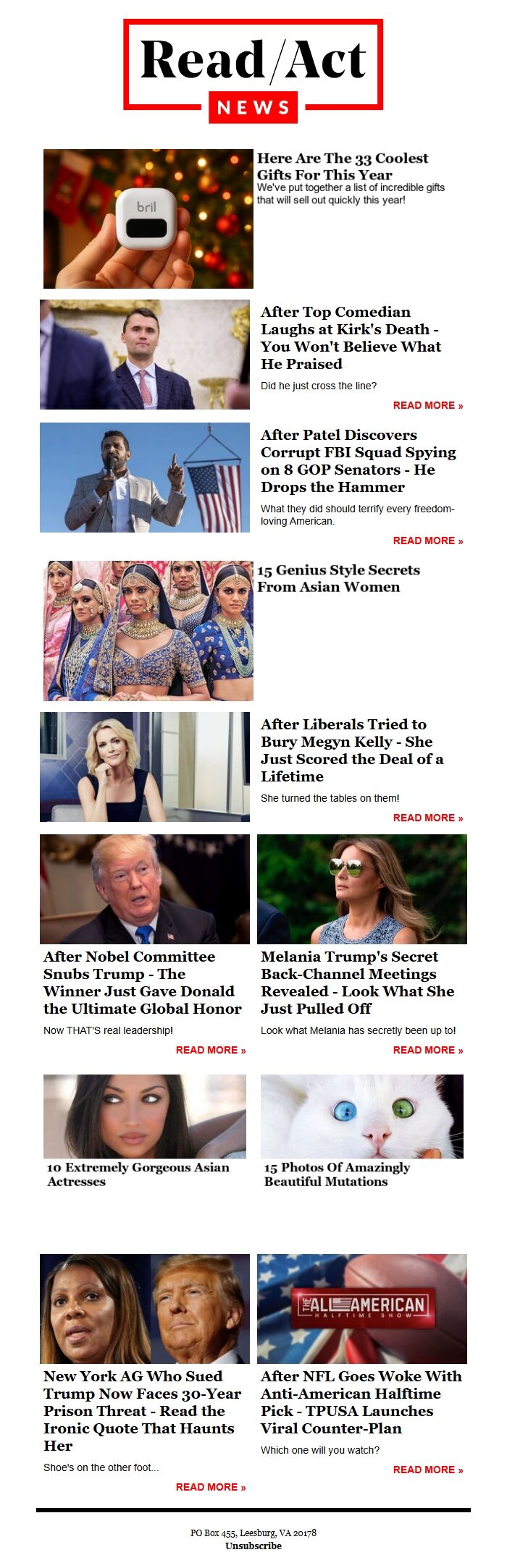The image size is (507, 1568).
Task: Open the 15 Photos Of Beautiful Mutations tile
Action: [362, 1131]
